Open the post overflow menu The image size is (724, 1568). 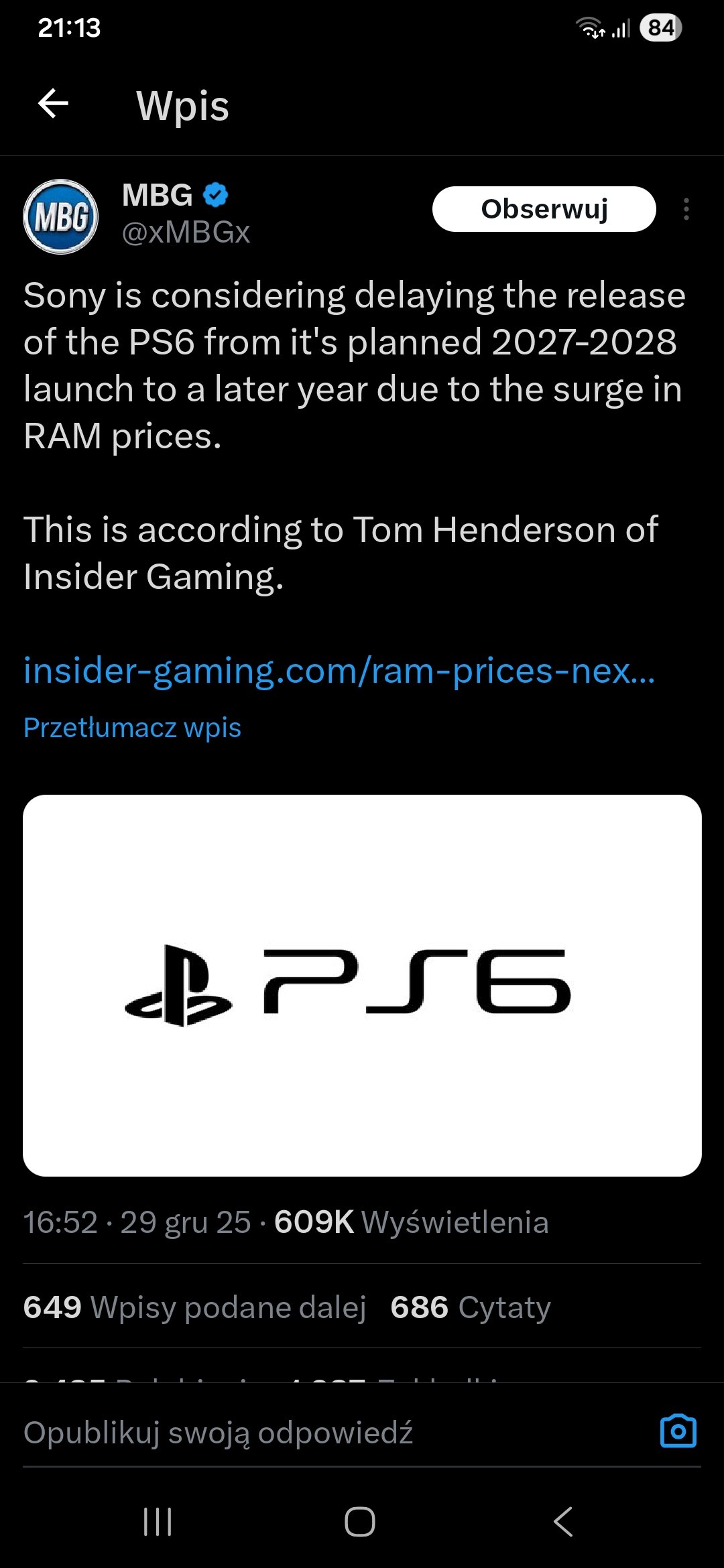686,209
